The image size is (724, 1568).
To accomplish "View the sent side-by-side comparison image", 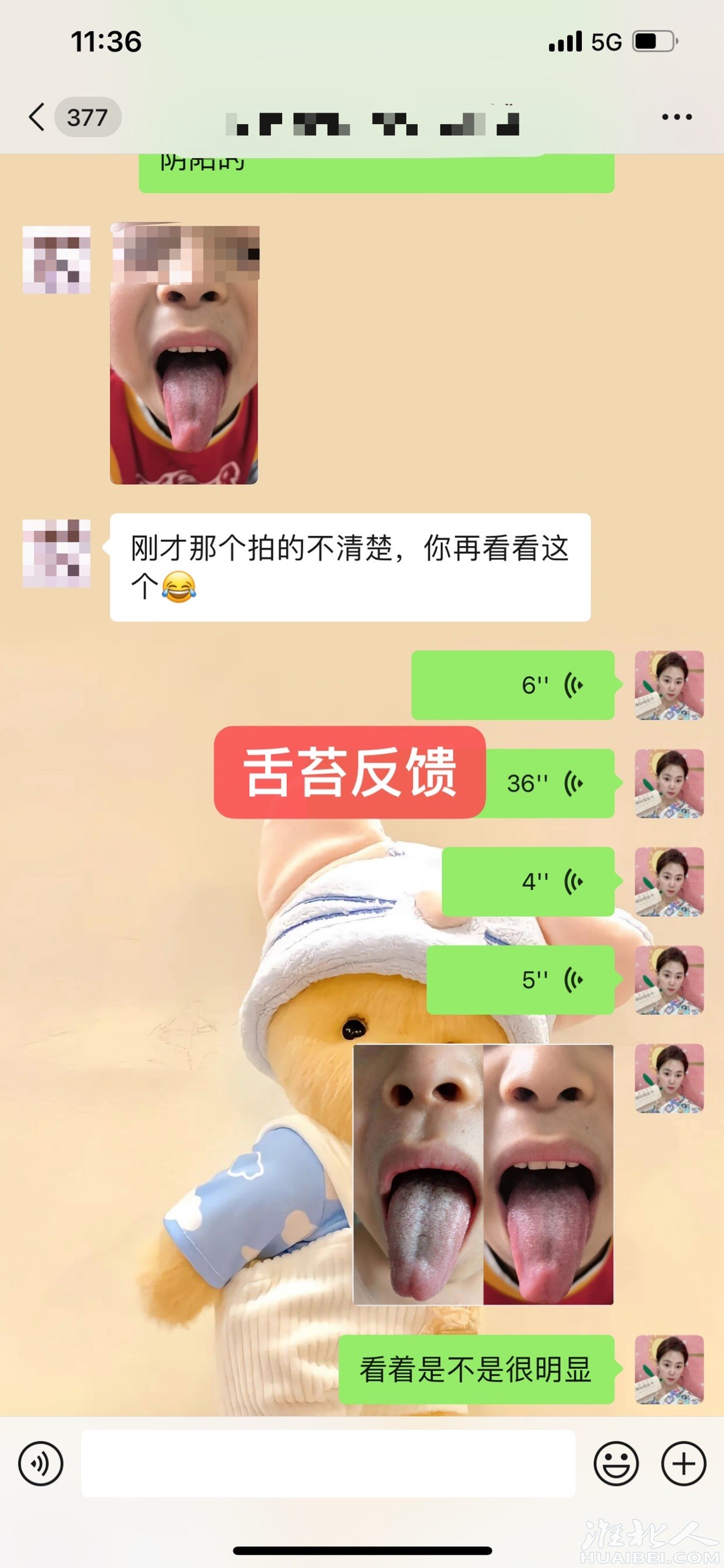I will pos(483,1174).
